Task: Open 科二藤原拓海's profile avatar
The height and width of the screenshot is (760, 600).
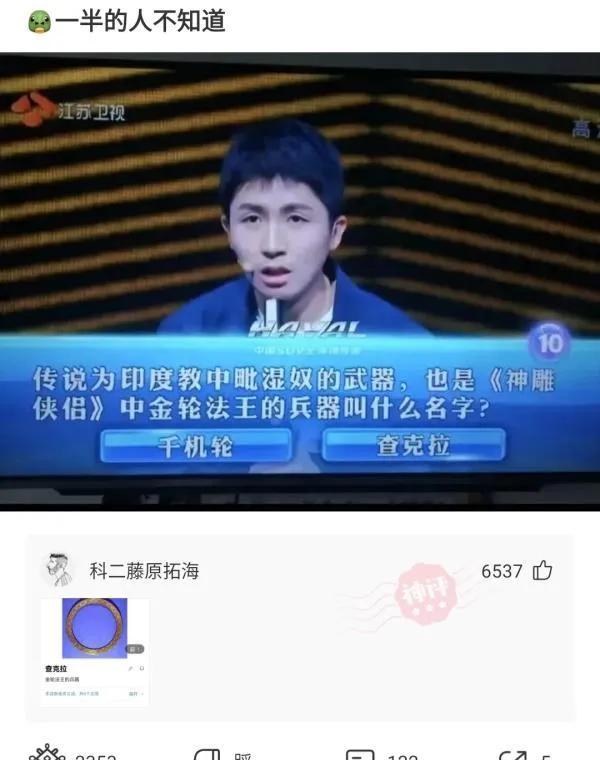Action: (x=58, y=570)
